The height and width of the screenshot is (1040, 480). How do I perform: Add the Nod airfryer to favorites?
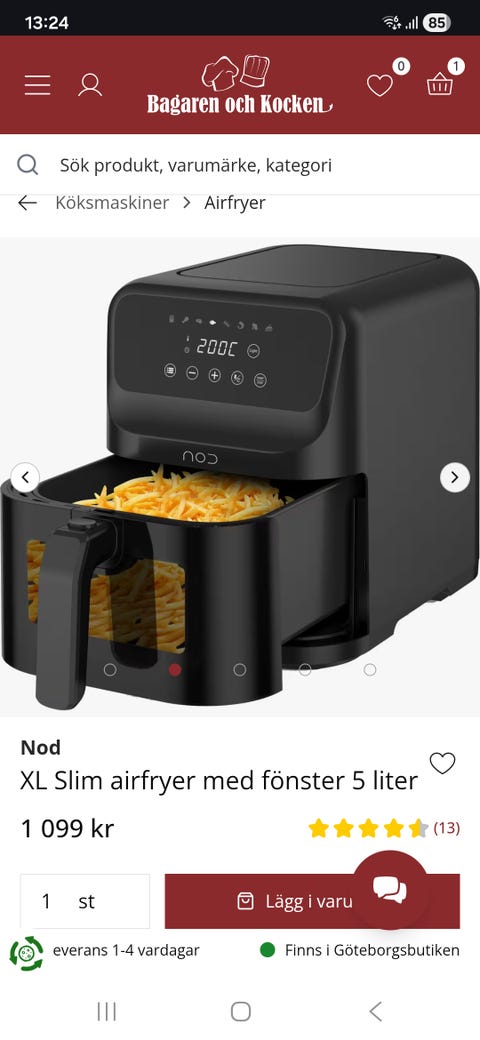[x=442, y=763]
